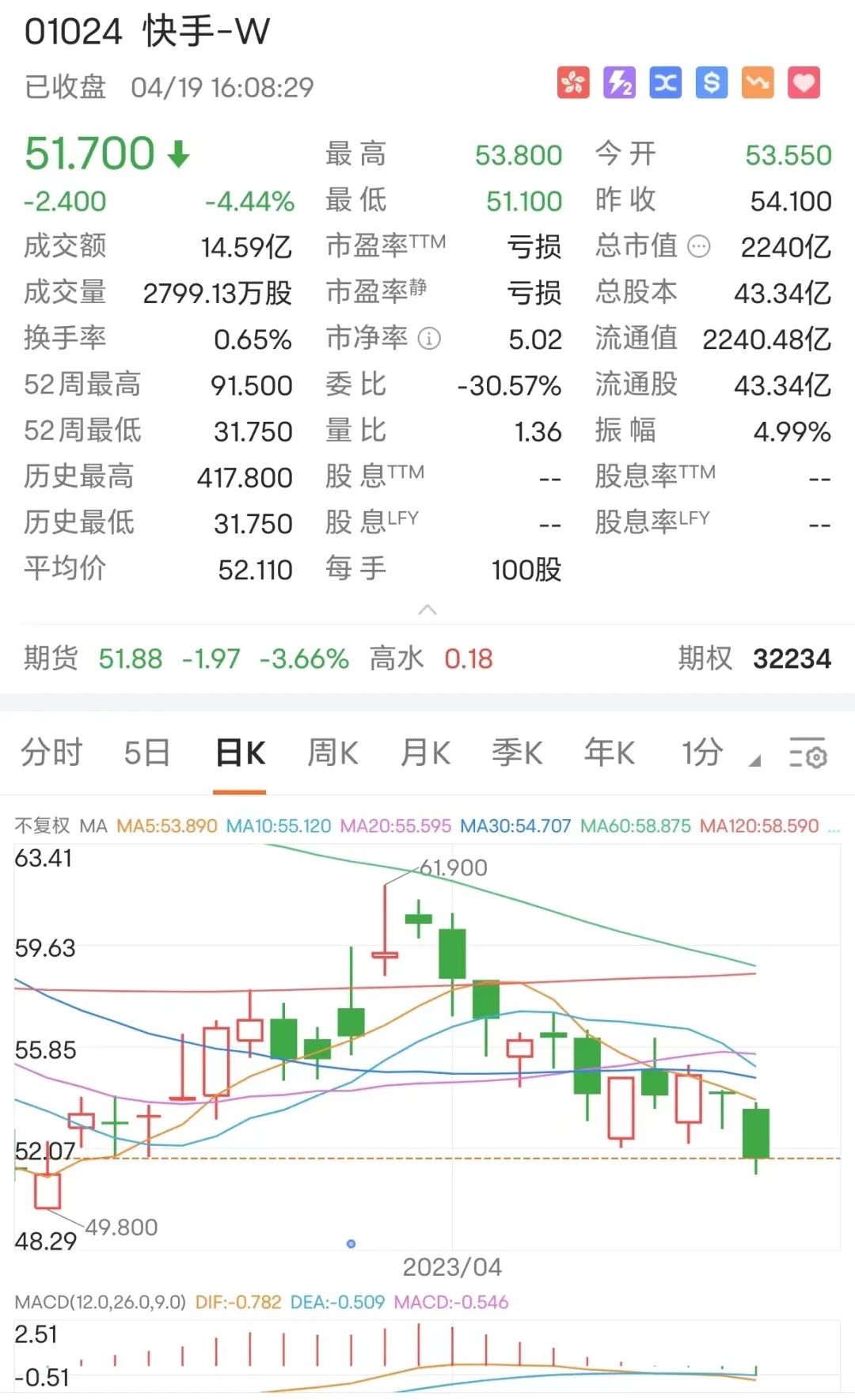
Task: View the 年K yearly chart
Action: coord(610,753)
